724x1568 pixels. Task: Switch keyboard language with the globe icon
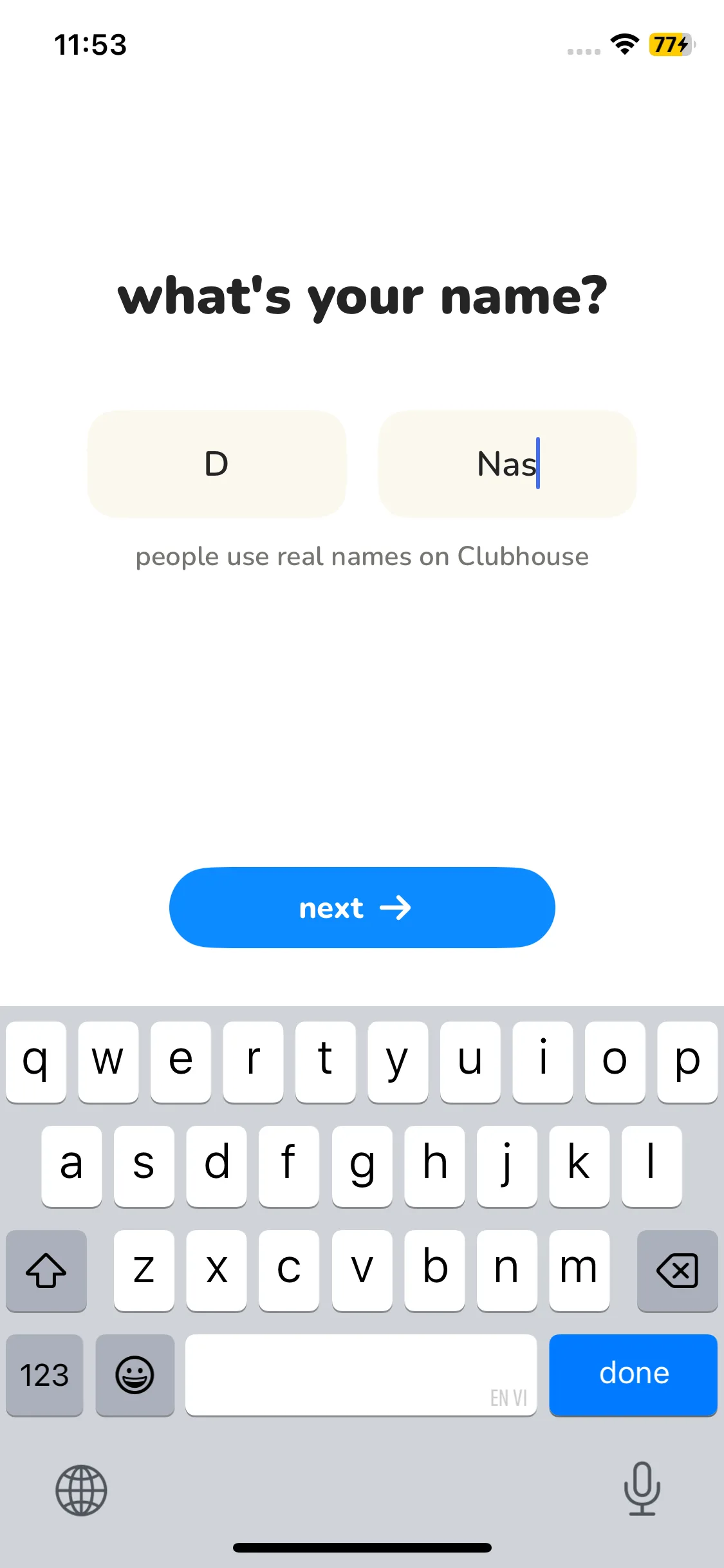[81, 1490]
